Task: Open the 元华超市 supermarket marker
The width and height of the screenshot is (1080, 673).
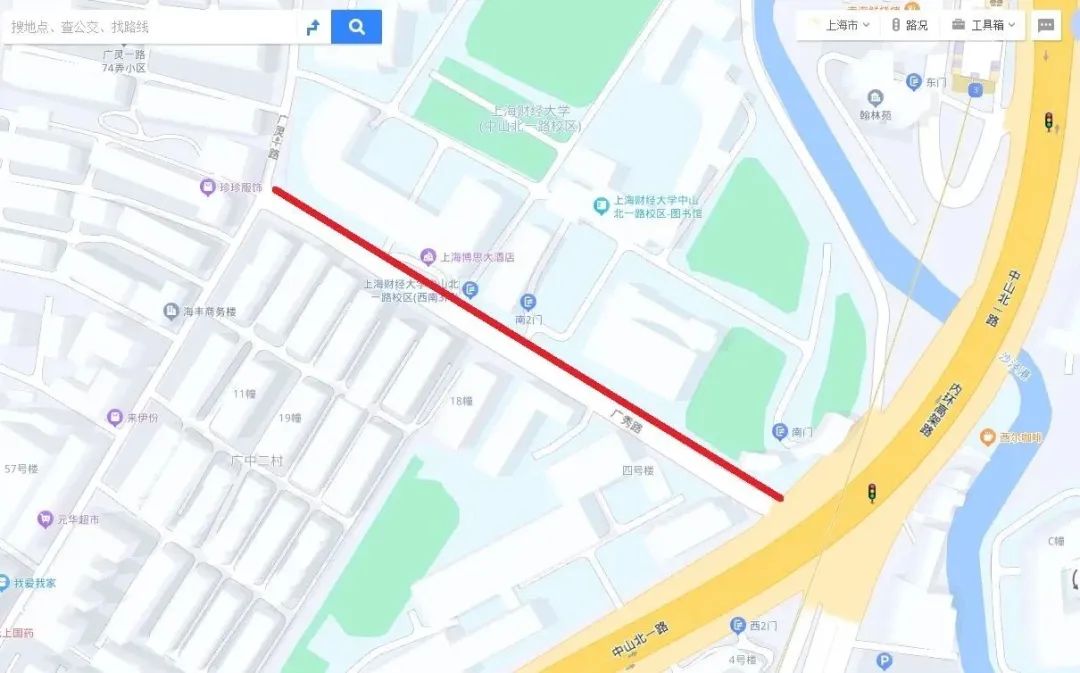Action: click(x=45, y=519)
